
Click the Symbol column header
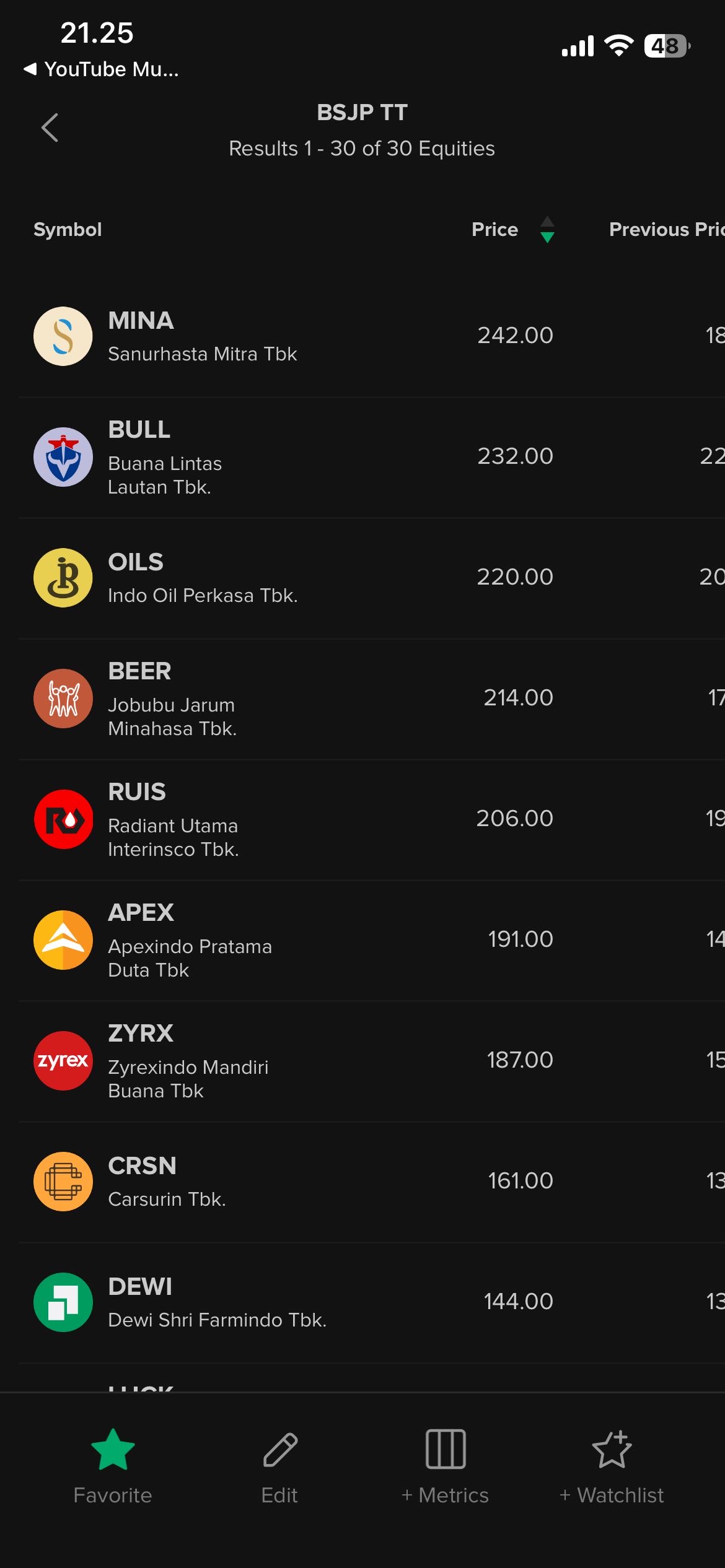68,229
